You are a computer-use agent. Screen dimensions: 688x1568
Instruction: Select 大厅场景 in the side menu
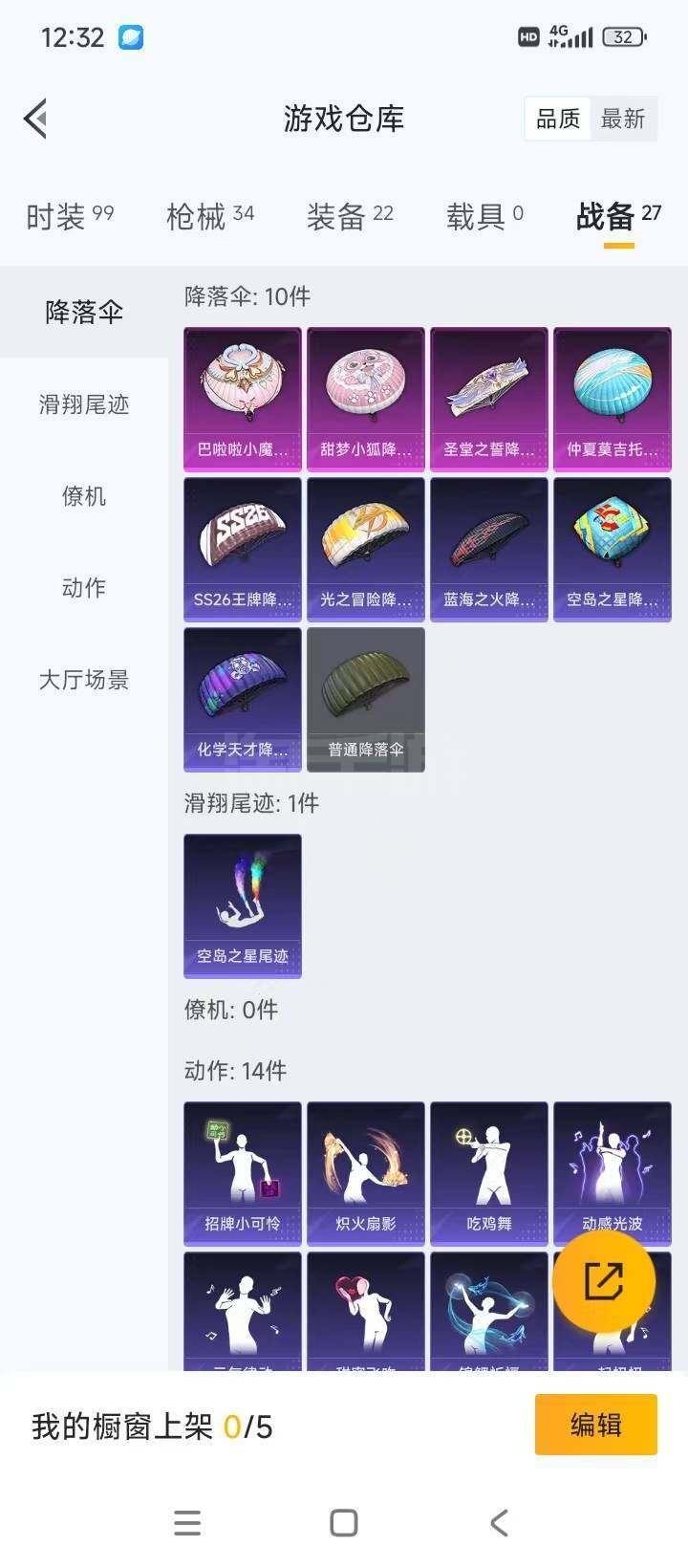[84, 680]
